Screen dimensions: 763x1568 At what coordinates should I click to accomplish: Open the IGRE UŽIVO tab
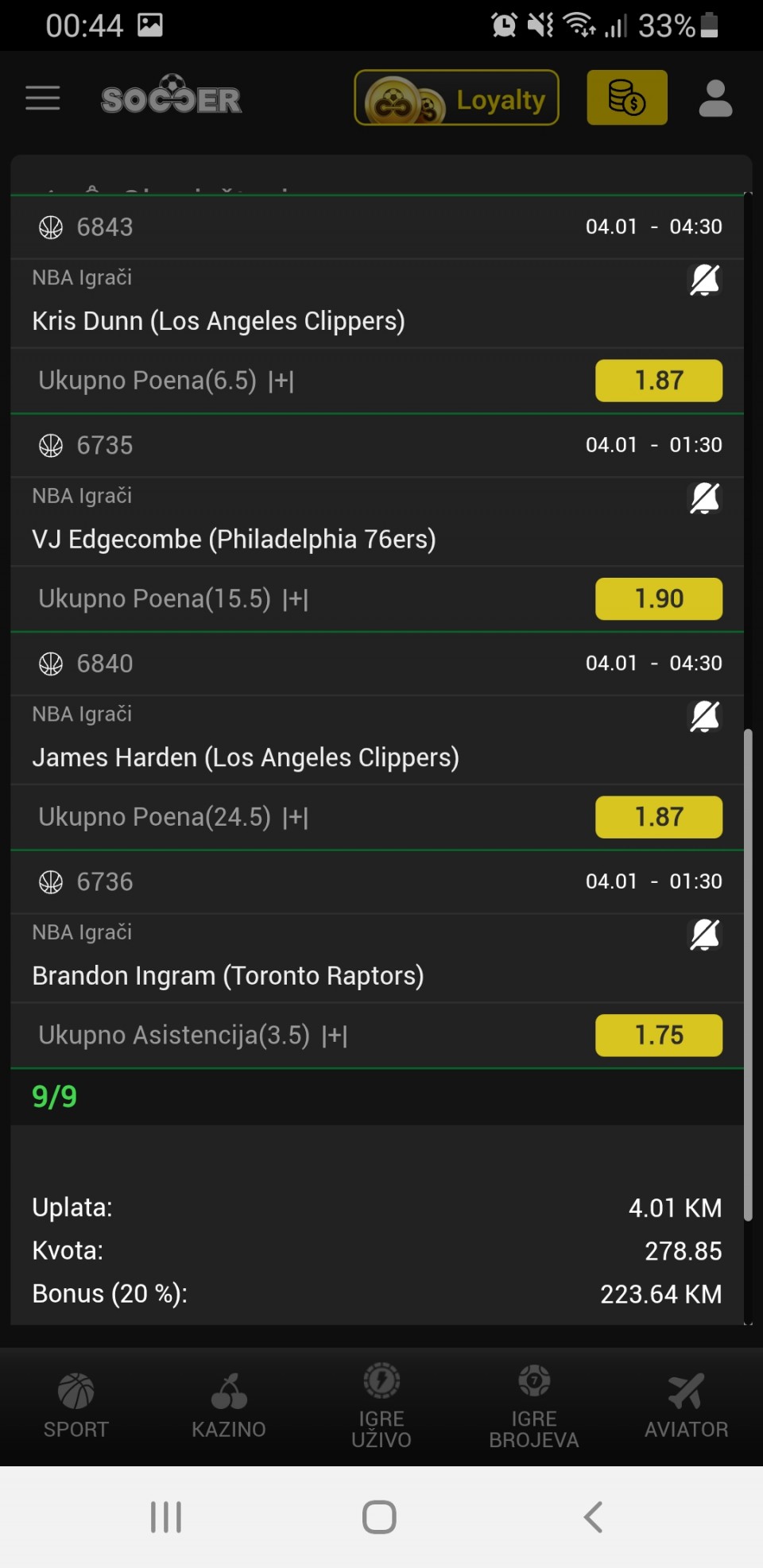click(x=381, y=1407)
